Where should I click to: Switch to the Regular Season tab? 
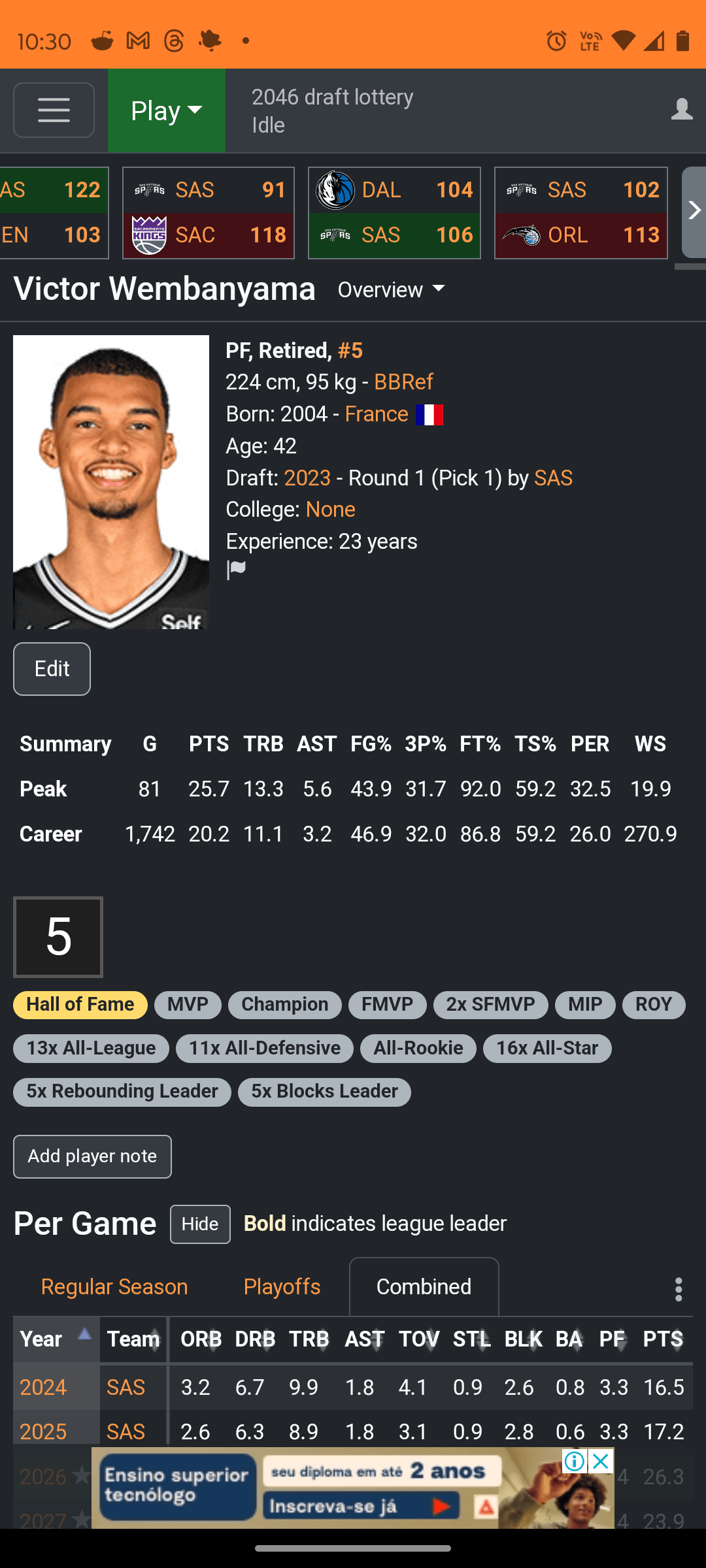pyautogui.click(x=114, y=1287)
